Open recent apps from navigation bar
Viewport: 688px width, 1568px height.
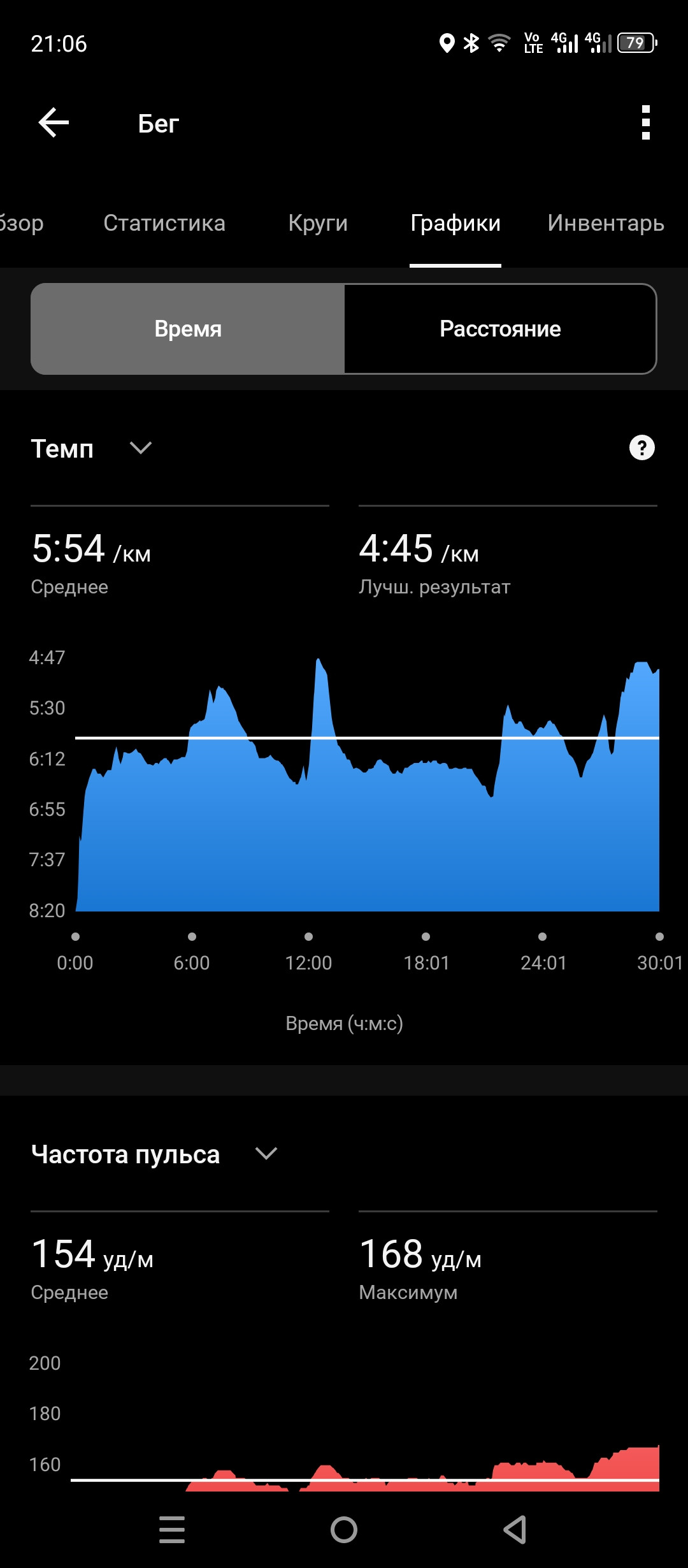(172, 1530)
